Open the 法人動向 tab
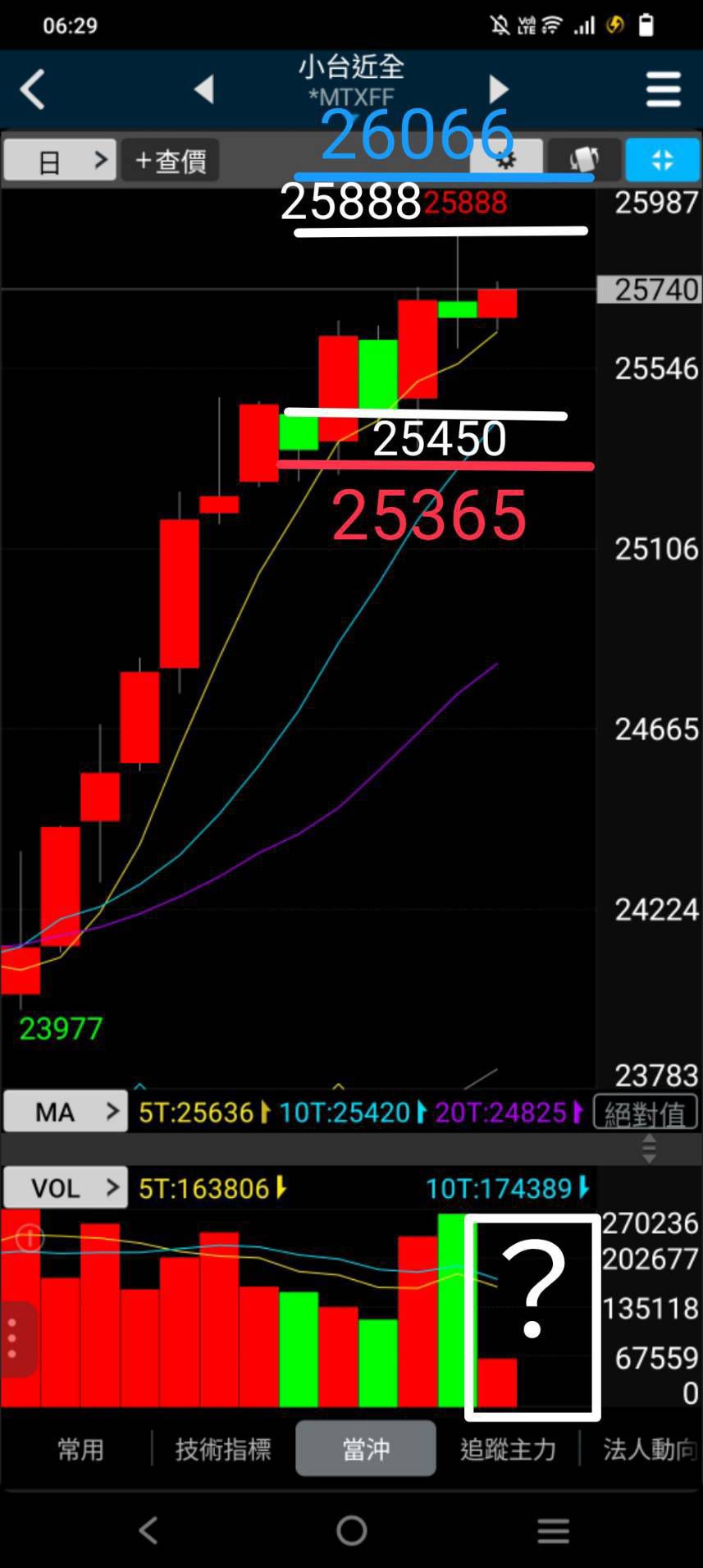This screenshot has width=703, height=1568. point(648,1449)
